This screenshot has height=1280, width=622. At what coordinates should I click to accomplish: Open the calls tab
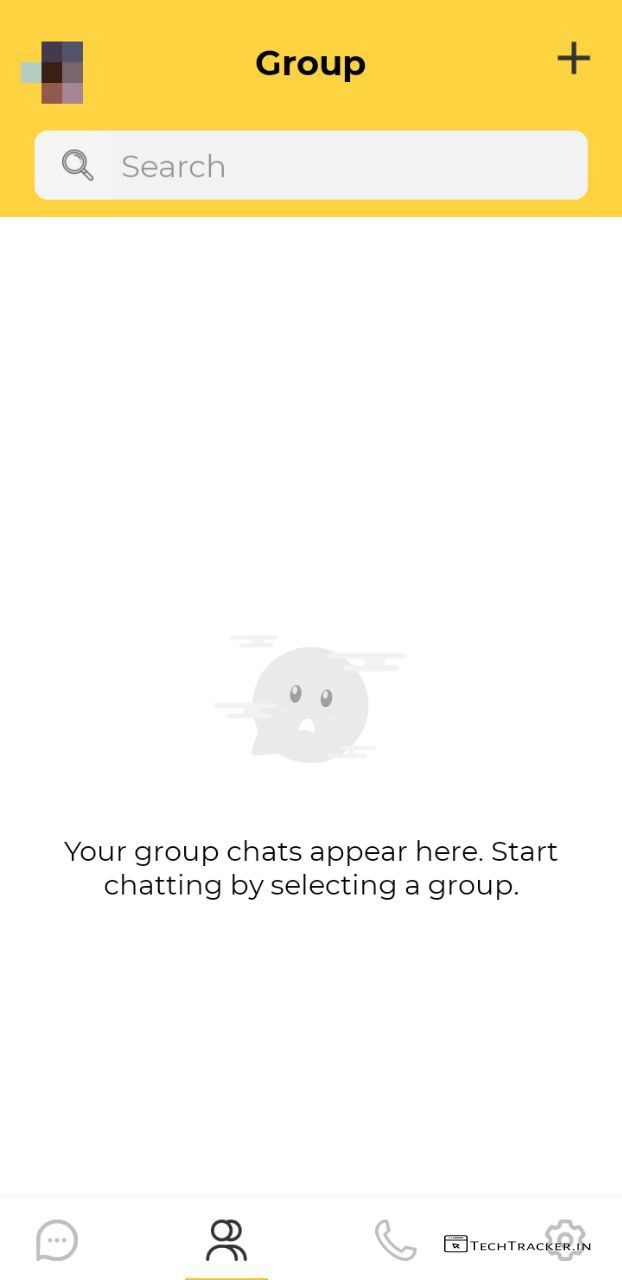coord(395,1241)
